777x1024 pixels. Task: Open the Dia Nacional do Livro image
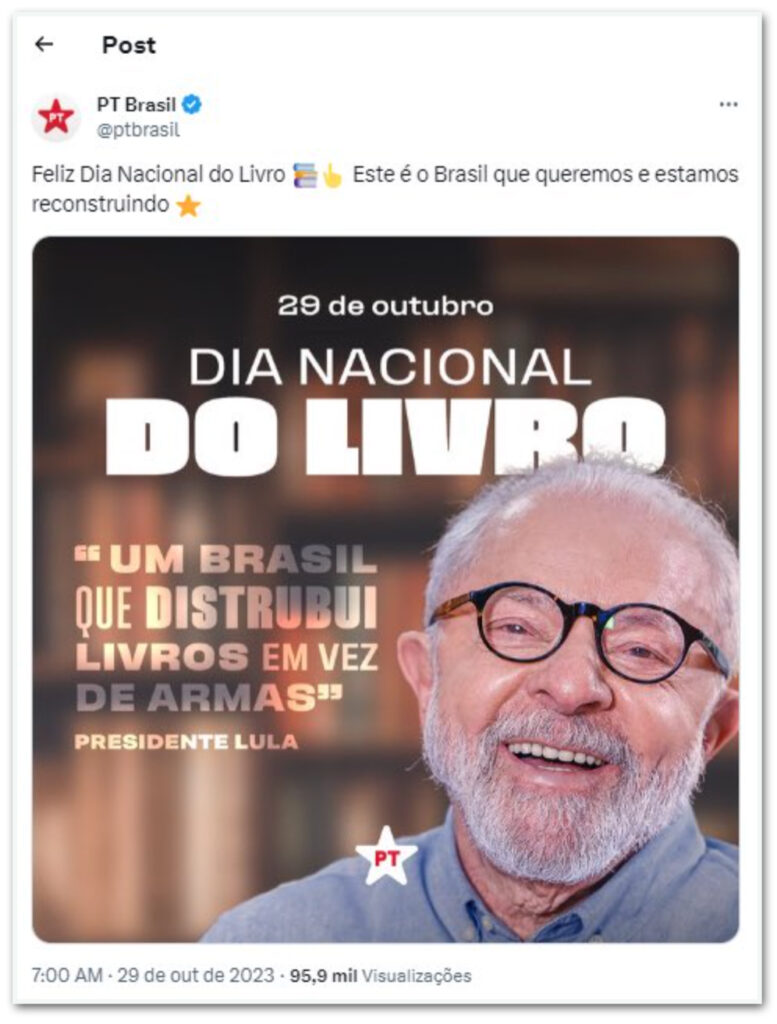pos(386,588)
